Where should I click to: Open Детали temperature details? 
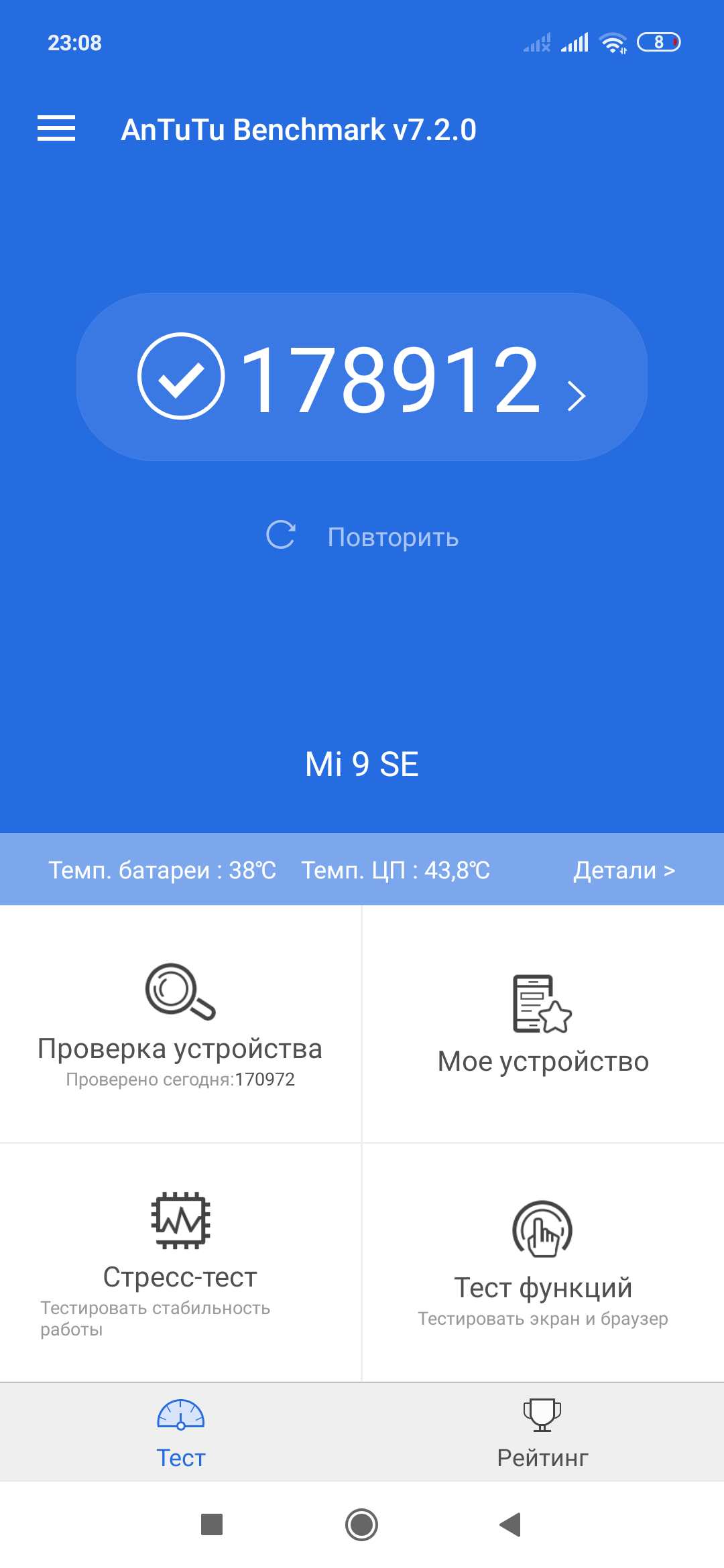coord(623,870)
